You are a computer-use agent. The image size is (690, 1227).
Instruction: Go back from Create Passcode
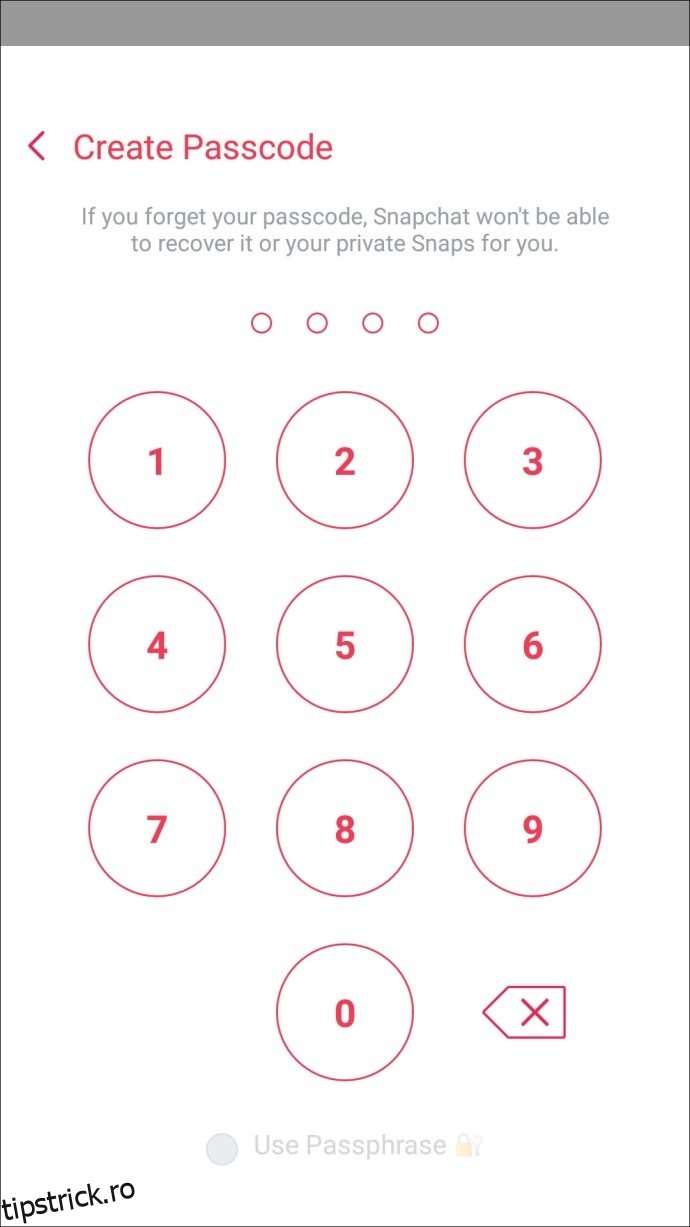coord(37,147)
